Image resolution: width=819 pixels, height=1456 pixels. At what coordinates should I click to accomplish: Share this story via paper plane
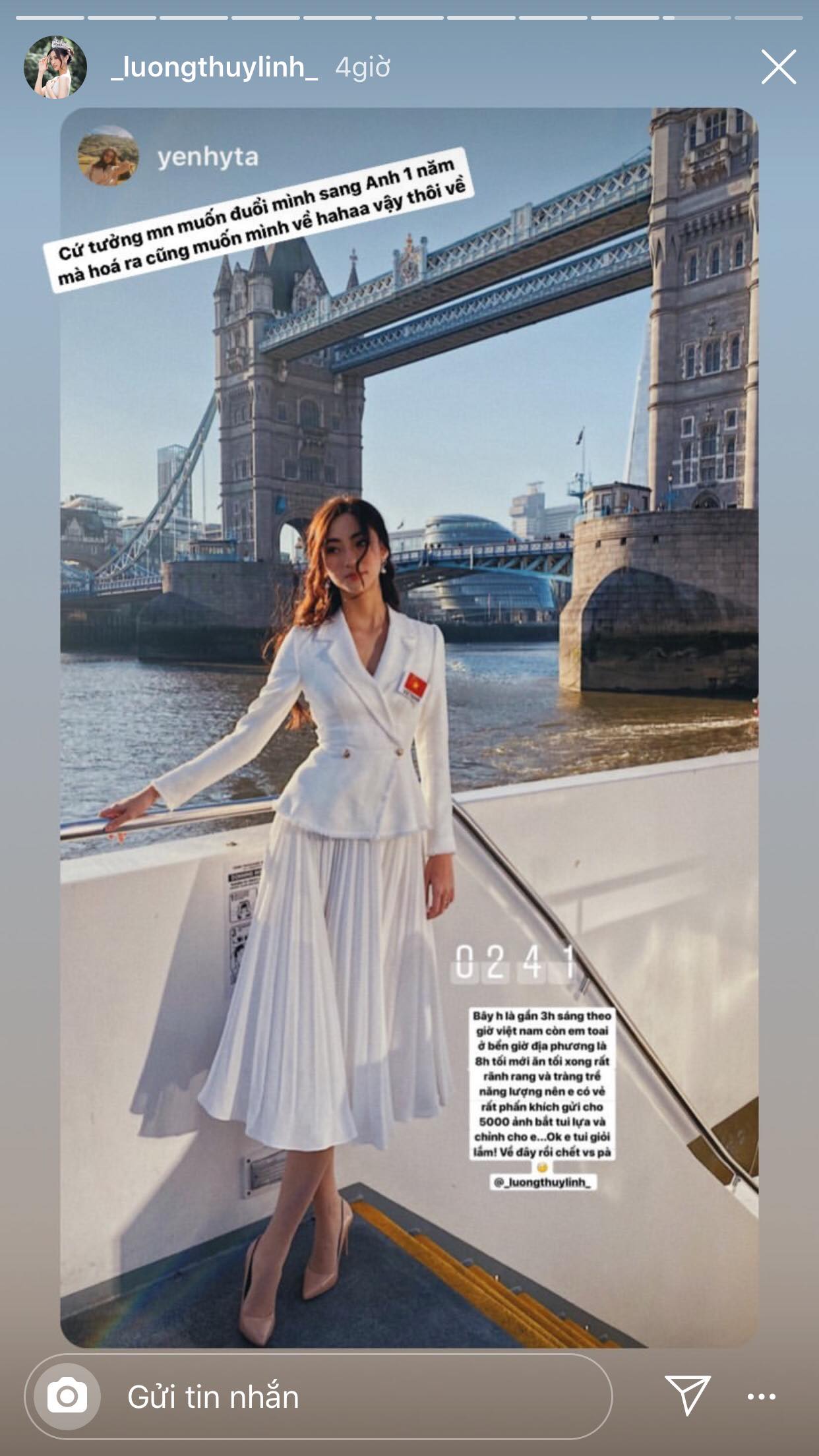(x=687, y=1395)
